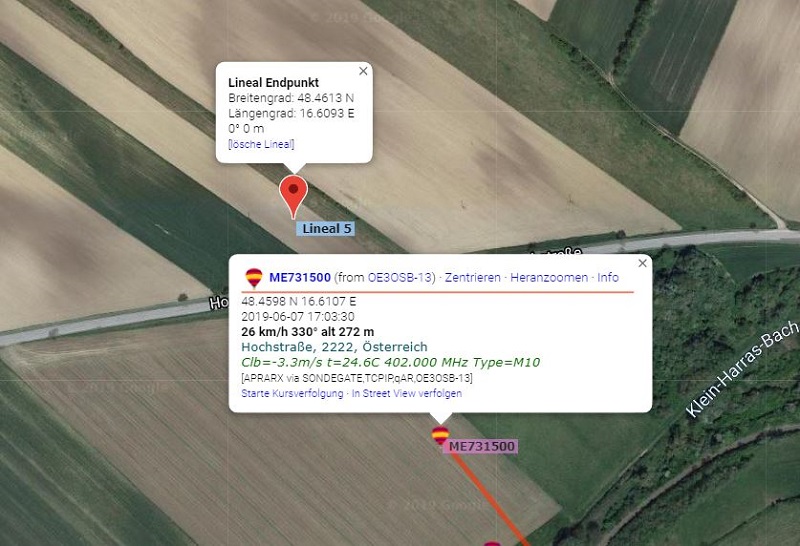
Task: Close the Lineal Endpunkt popup
Action: coord(363,71)
